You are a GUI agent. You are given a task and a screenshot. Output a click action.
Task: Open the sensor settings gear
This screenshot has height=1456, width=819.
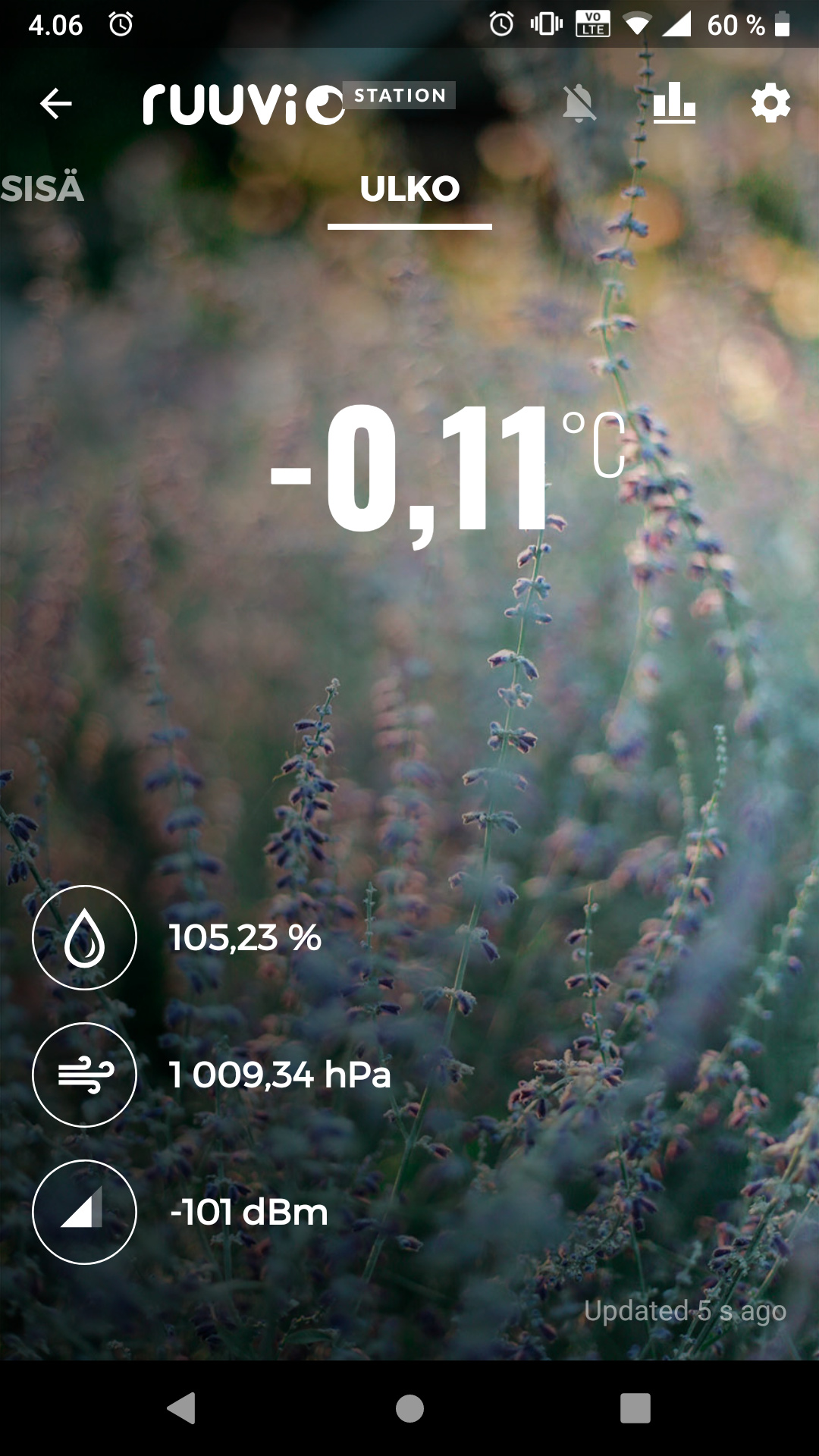point(770,103)
